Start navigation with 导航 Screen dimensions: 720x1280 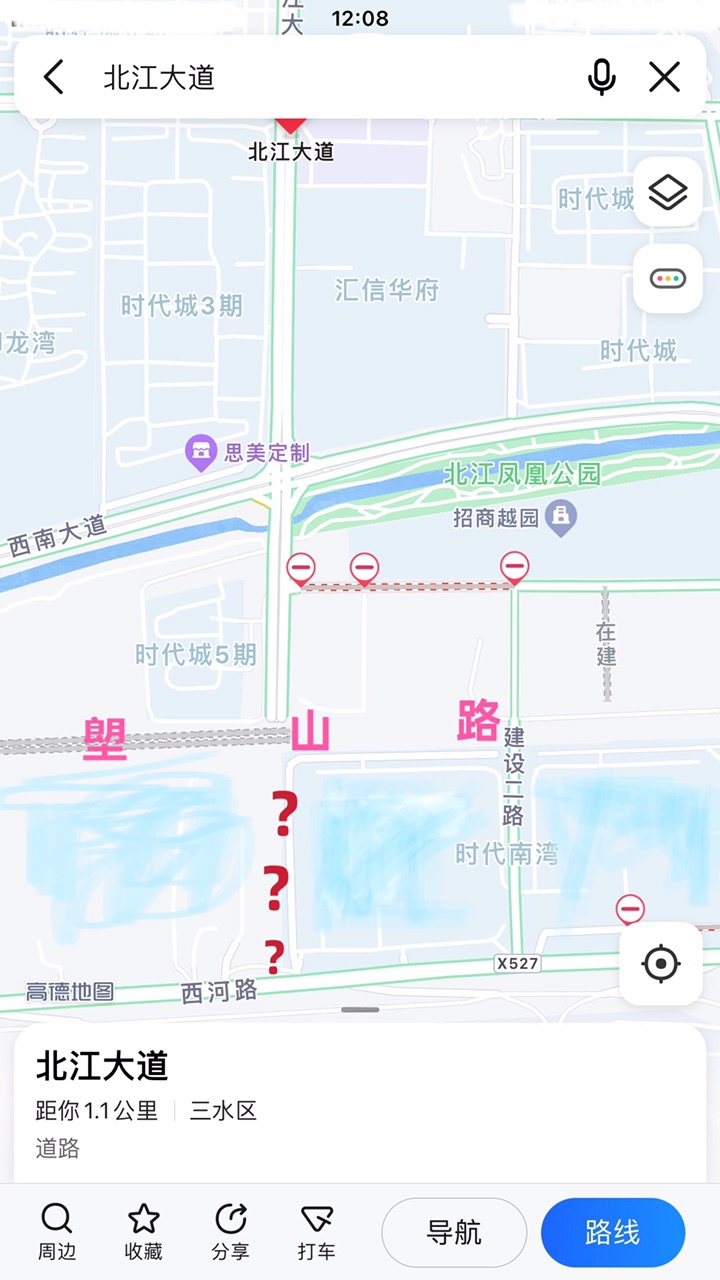coord(454,1232)
